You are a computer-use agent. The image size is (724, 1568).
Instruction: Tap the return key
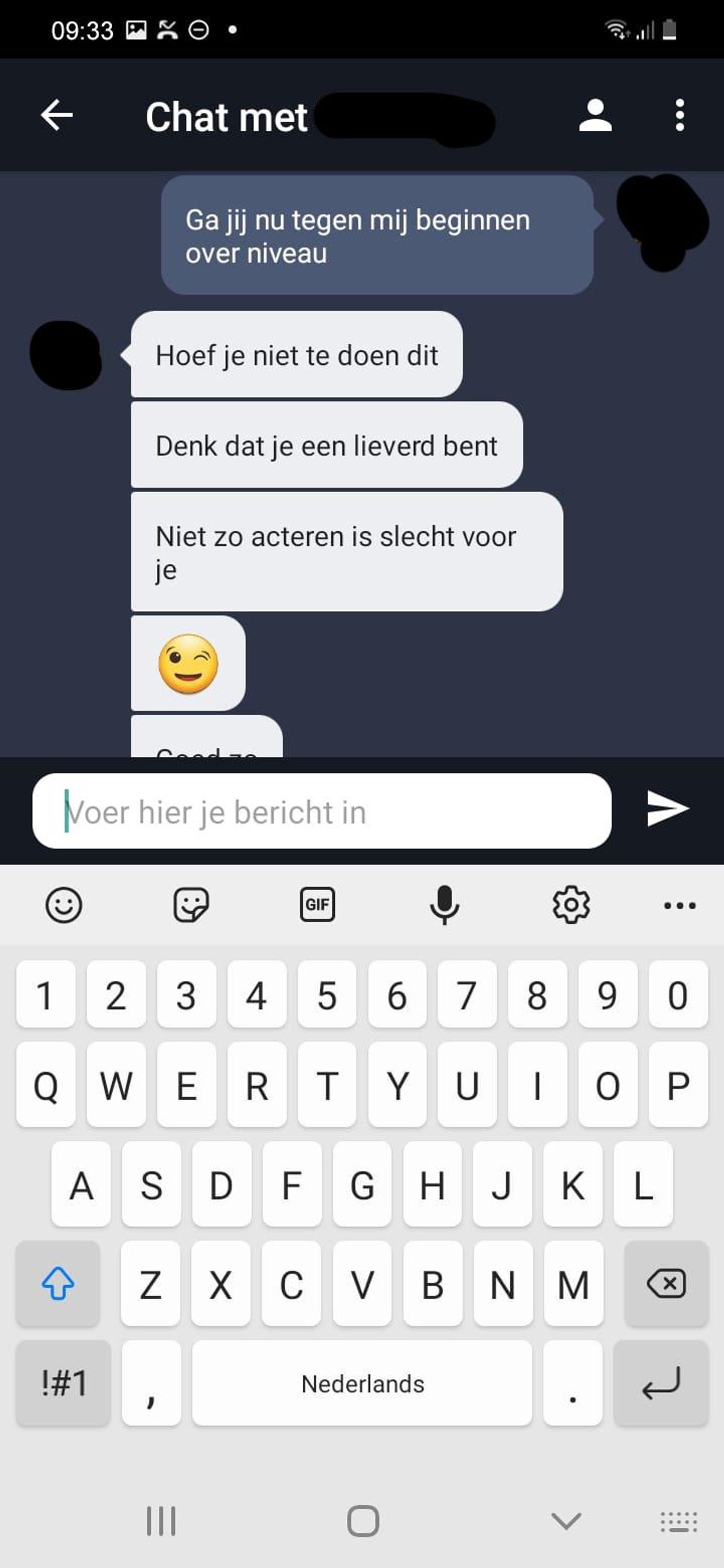click(x=661, y=1383)
